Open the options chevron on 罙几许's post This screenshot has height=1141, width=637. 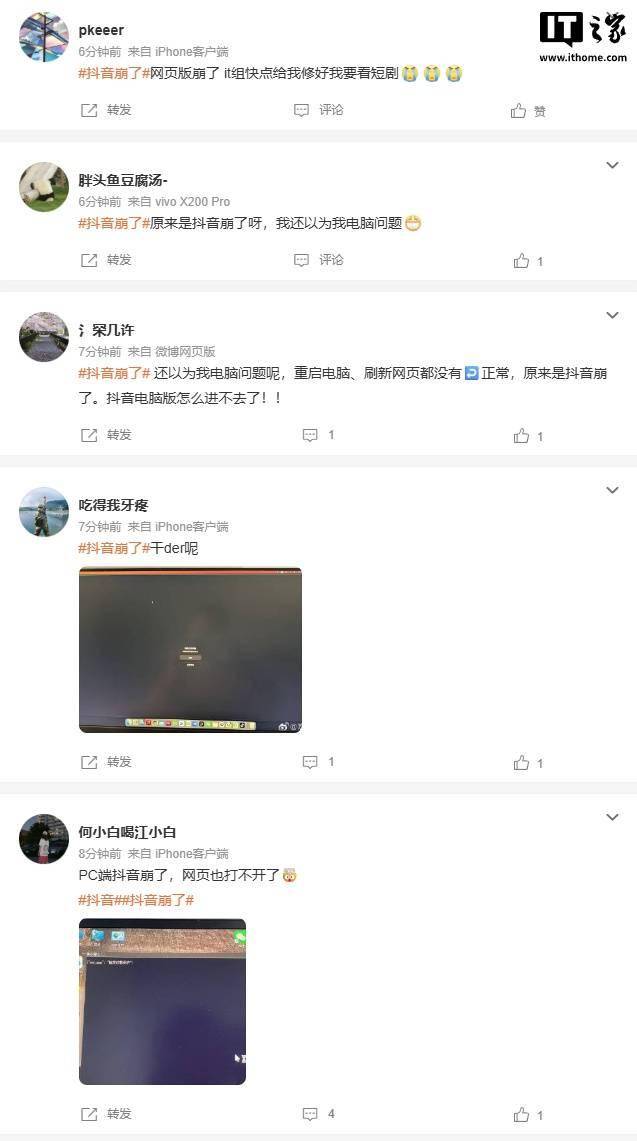612,315
